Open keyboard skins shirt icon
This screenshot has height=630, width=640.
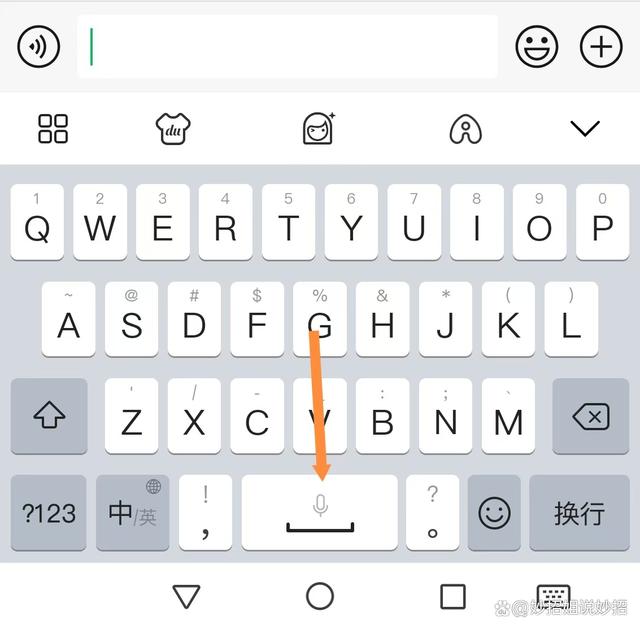click(x=173, y=128)
